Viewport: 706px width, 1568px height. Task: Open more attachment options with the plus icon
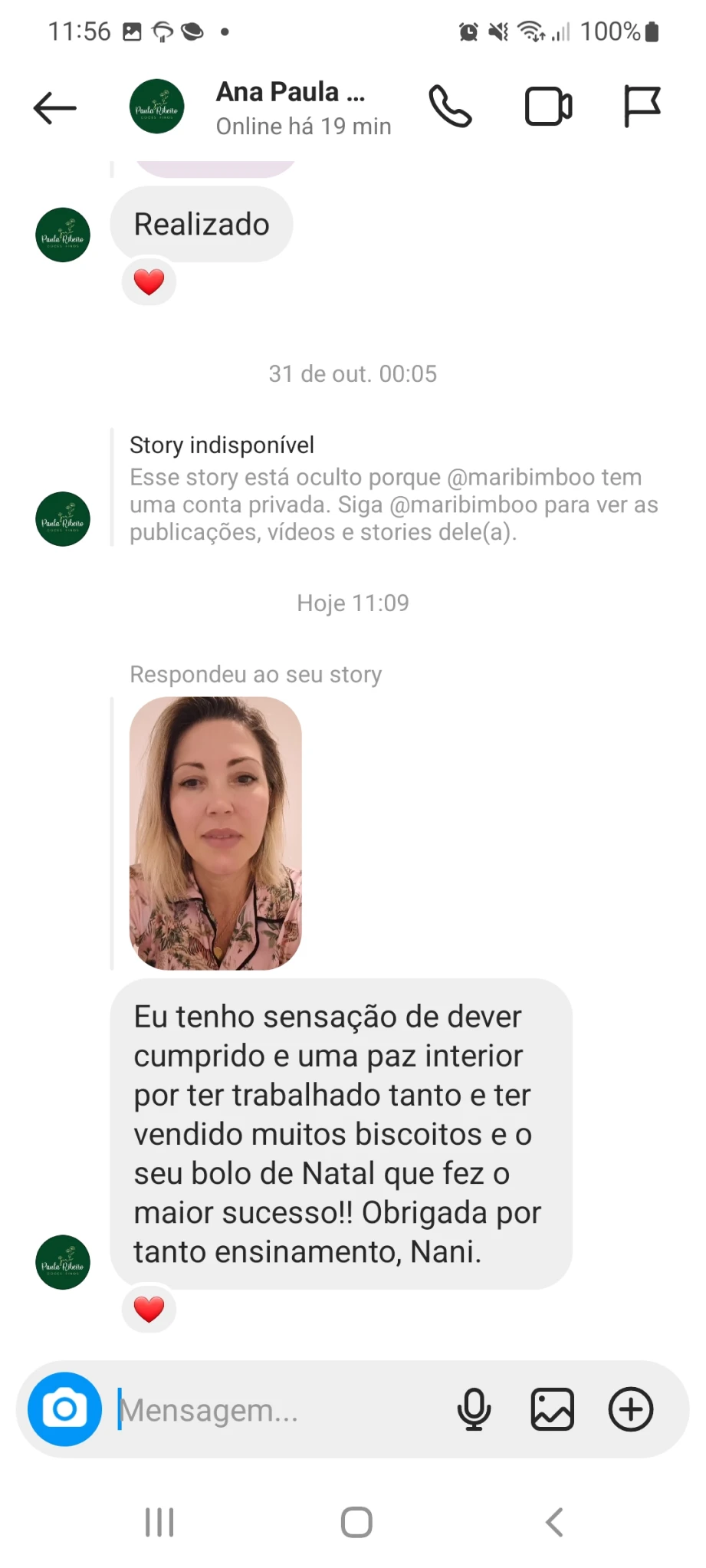(630, 1409)
